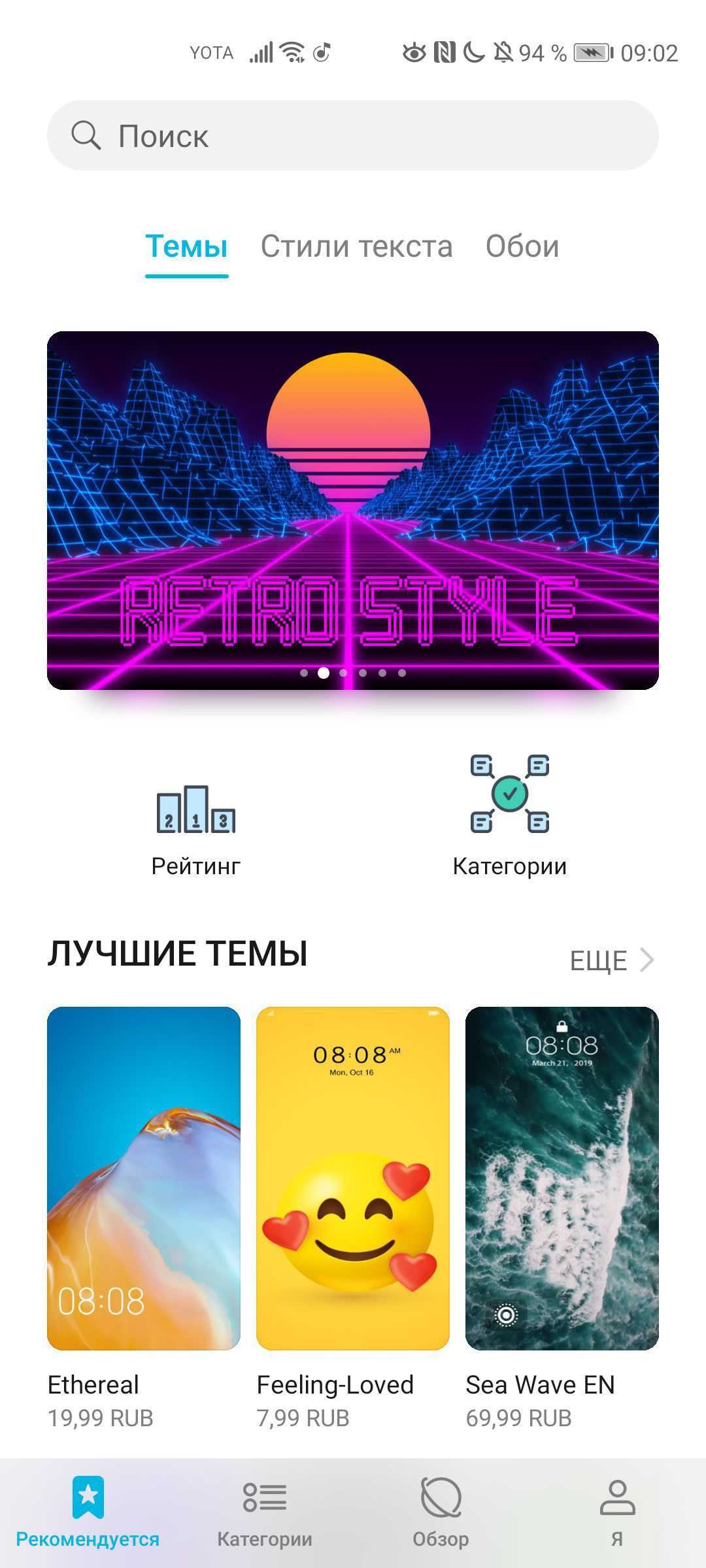Go to the Категории bottom tab

coord(265,1512)
